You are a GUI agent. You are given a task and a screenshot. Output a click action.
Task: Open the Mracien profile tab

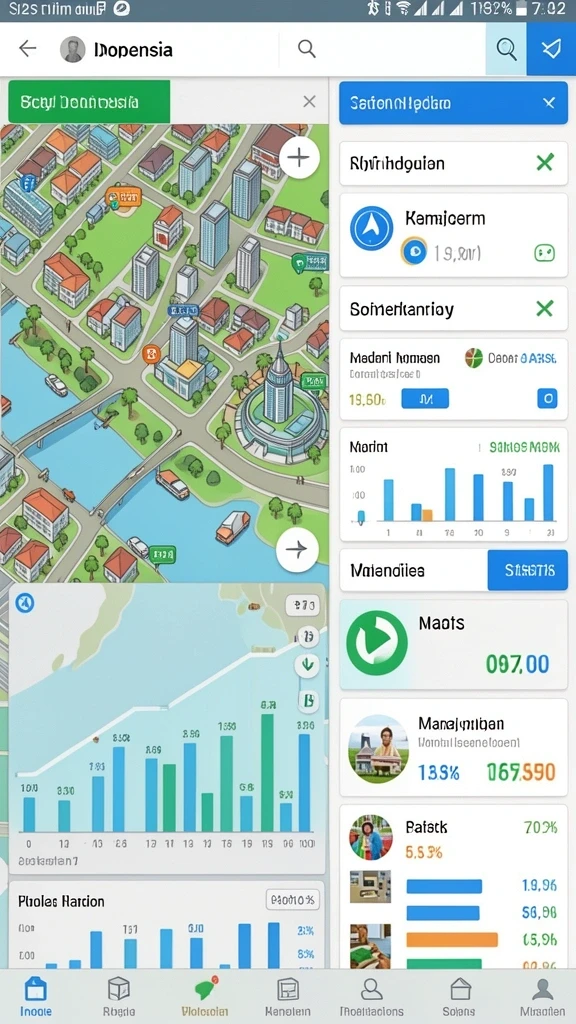543,997
